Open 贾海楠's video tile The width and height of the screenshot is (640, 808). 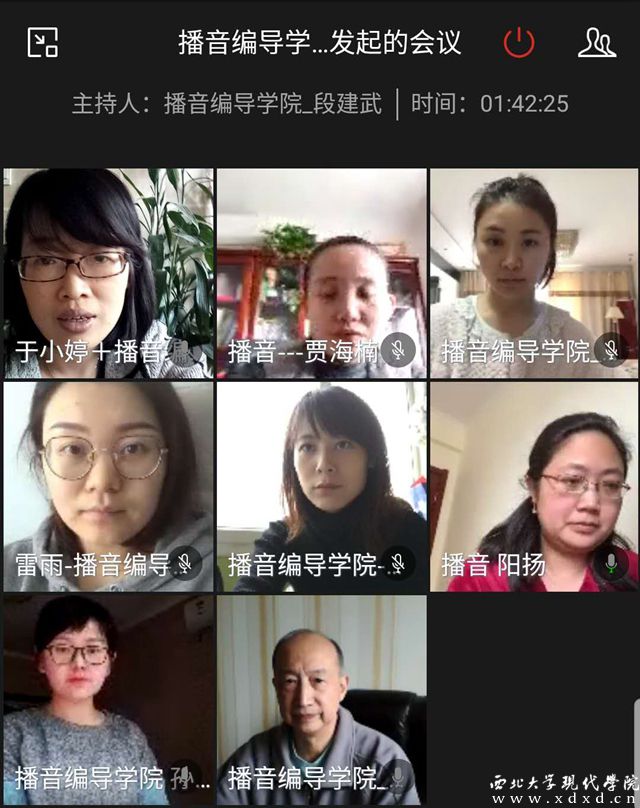pyautogui.click(x=322, y=272)
